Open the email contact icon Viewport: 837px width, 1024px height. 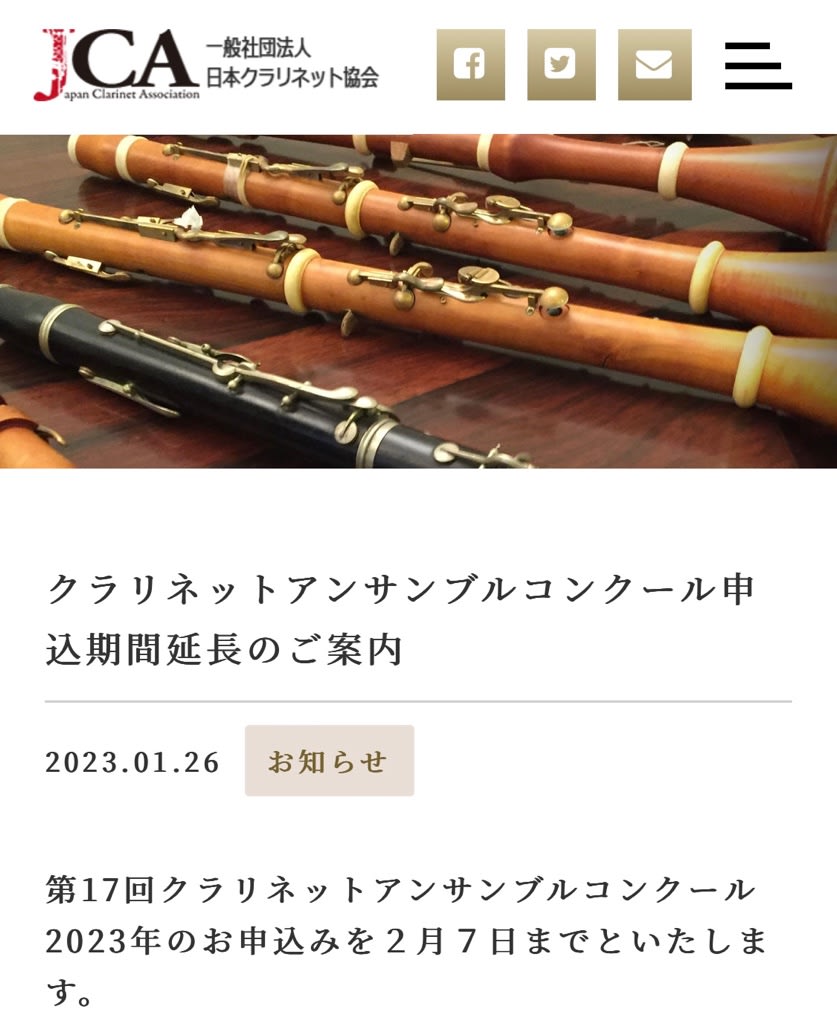pos(654,65)
